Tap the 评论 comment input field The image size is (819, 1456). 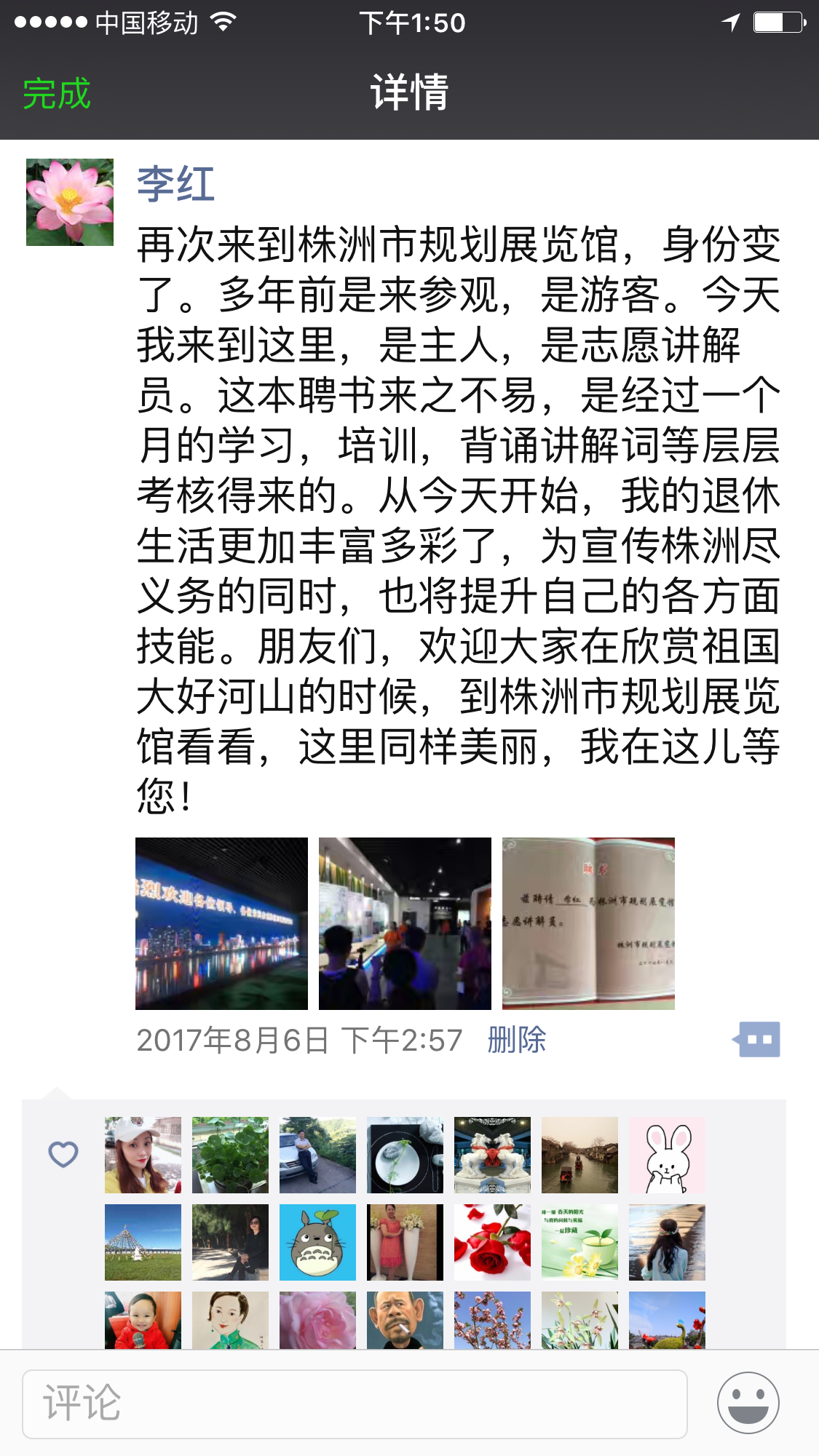[355, 1404]
